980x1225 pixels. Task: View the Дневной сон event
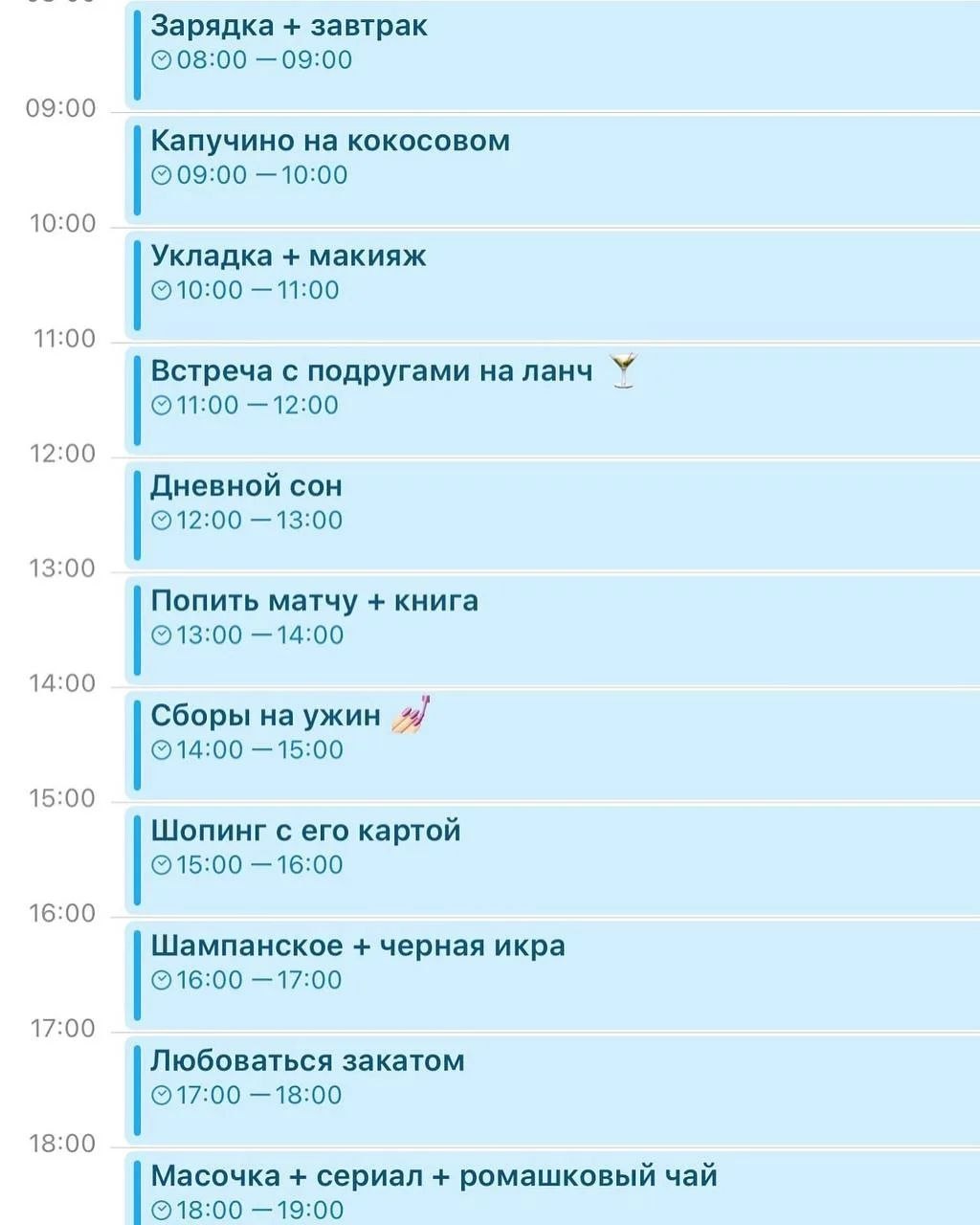(246, 486)
